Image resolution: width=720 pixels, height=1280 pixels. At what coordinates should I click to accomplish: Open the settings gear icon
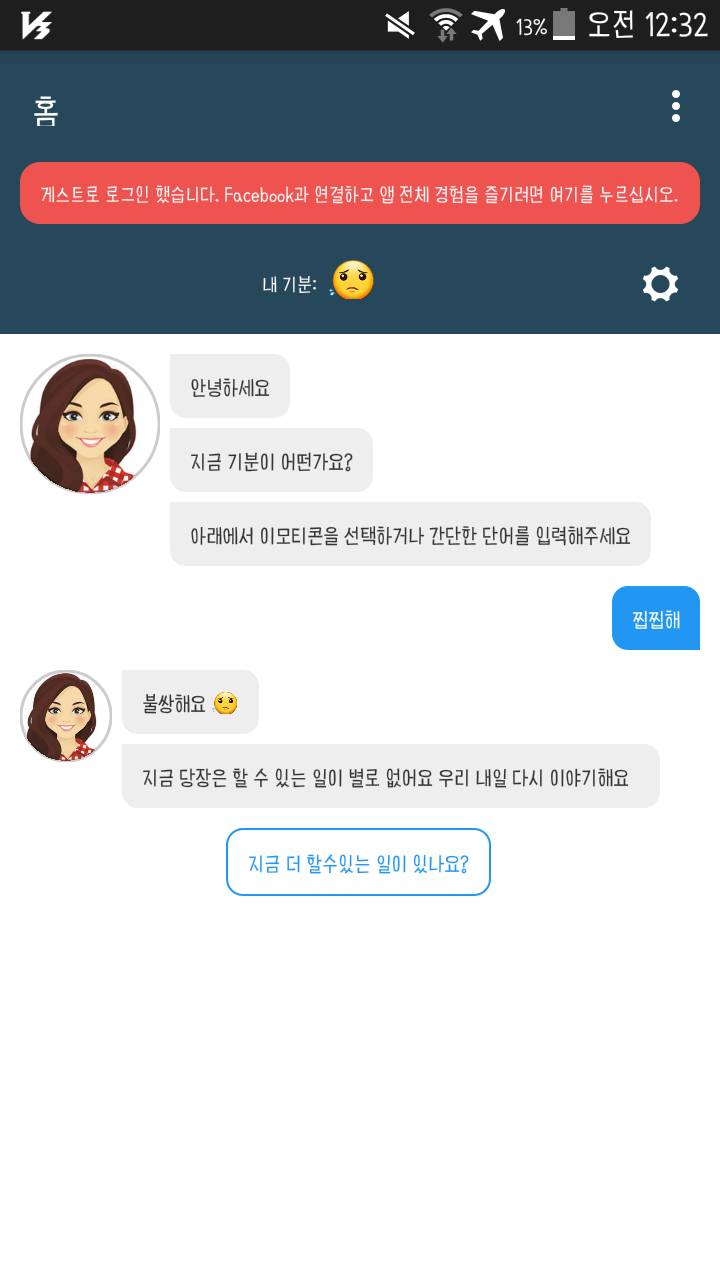(x=659, y=283)
